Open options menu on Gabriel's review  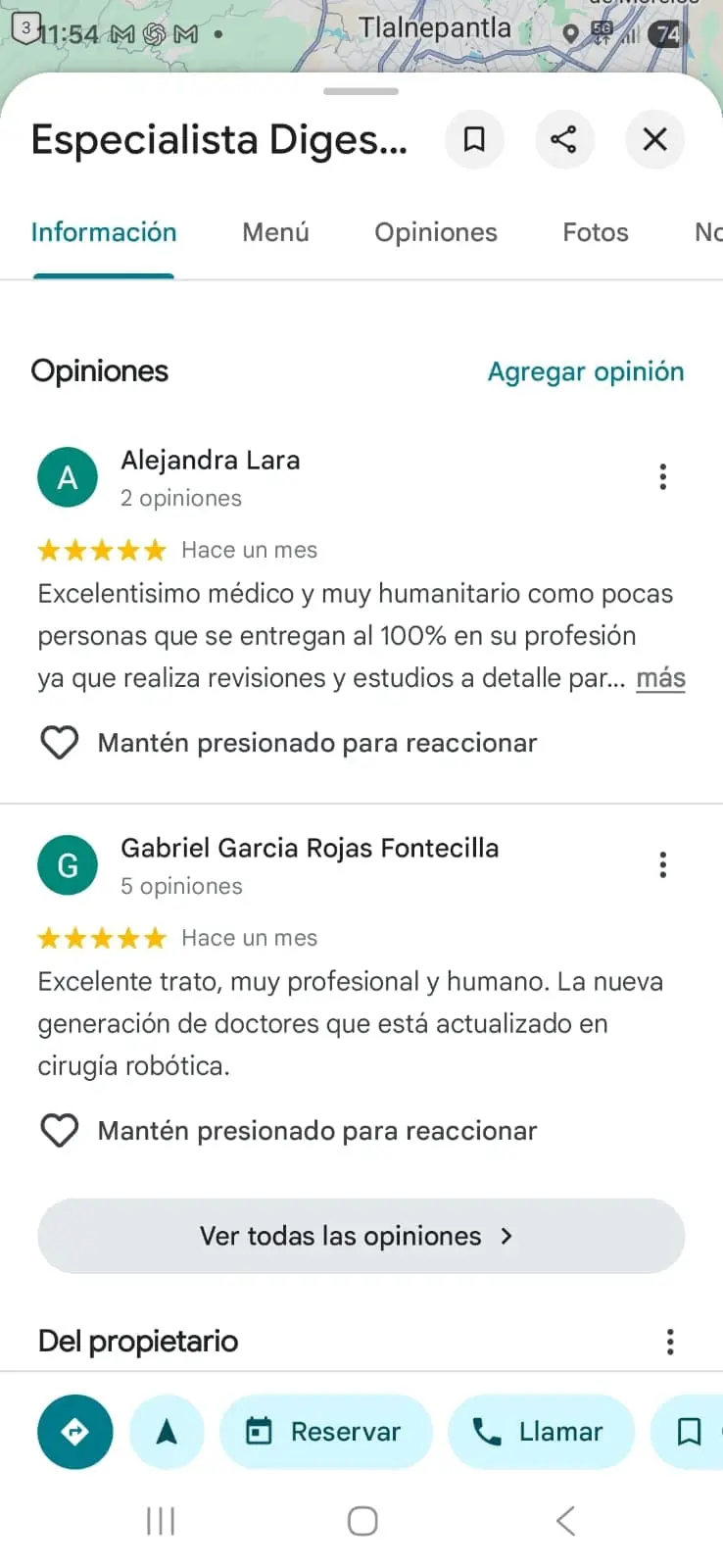pyautogui.click(x=663, y=864)
